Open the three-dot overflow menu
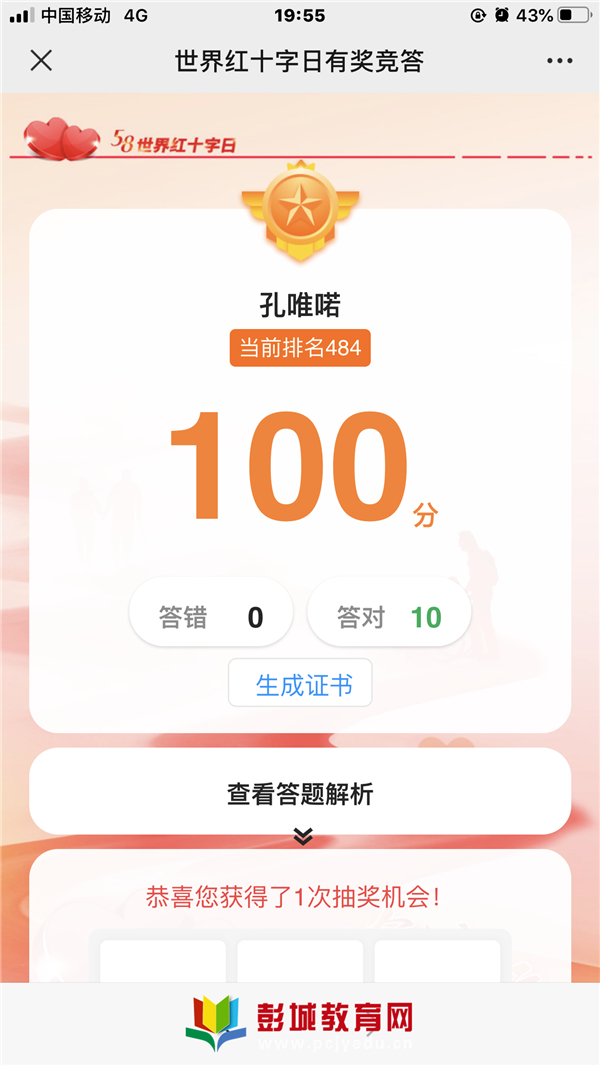This screenshot has height=1066, width=600. coord(560,61)
